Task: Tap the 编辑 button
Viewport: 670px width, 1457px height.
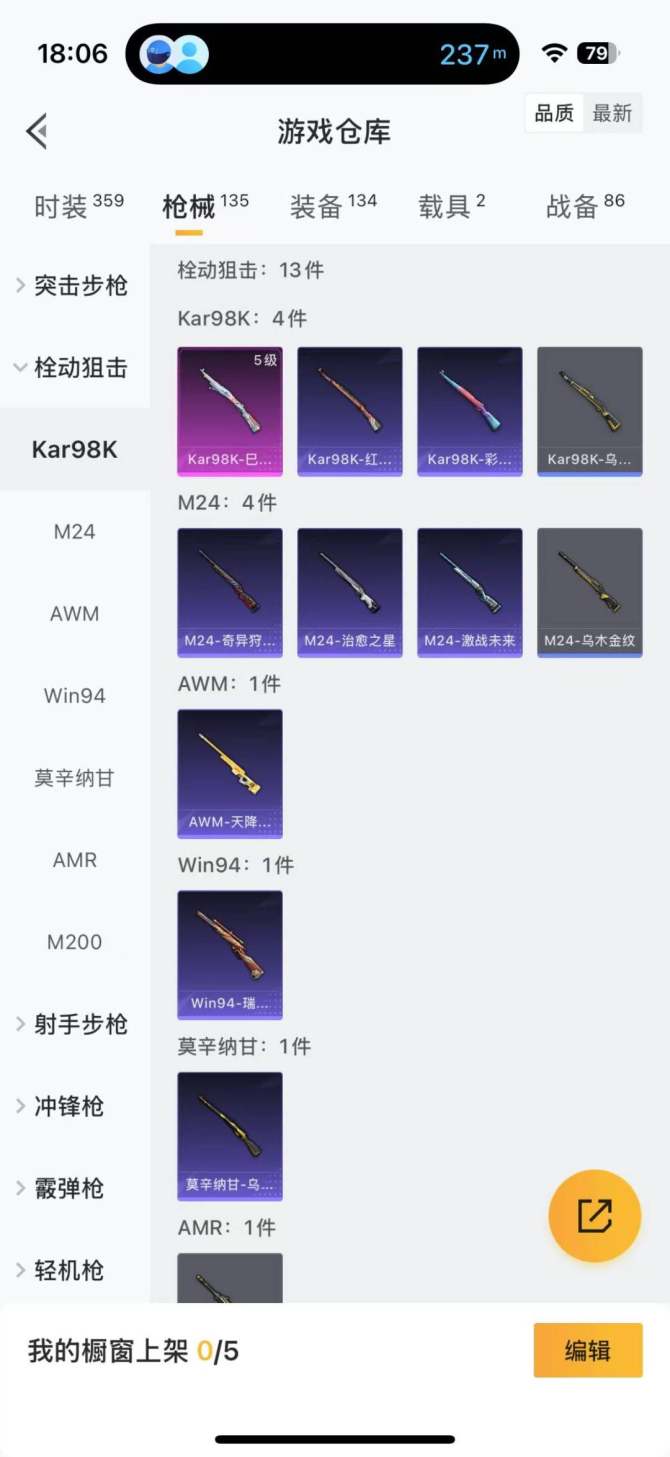Action: point(587,1351)
